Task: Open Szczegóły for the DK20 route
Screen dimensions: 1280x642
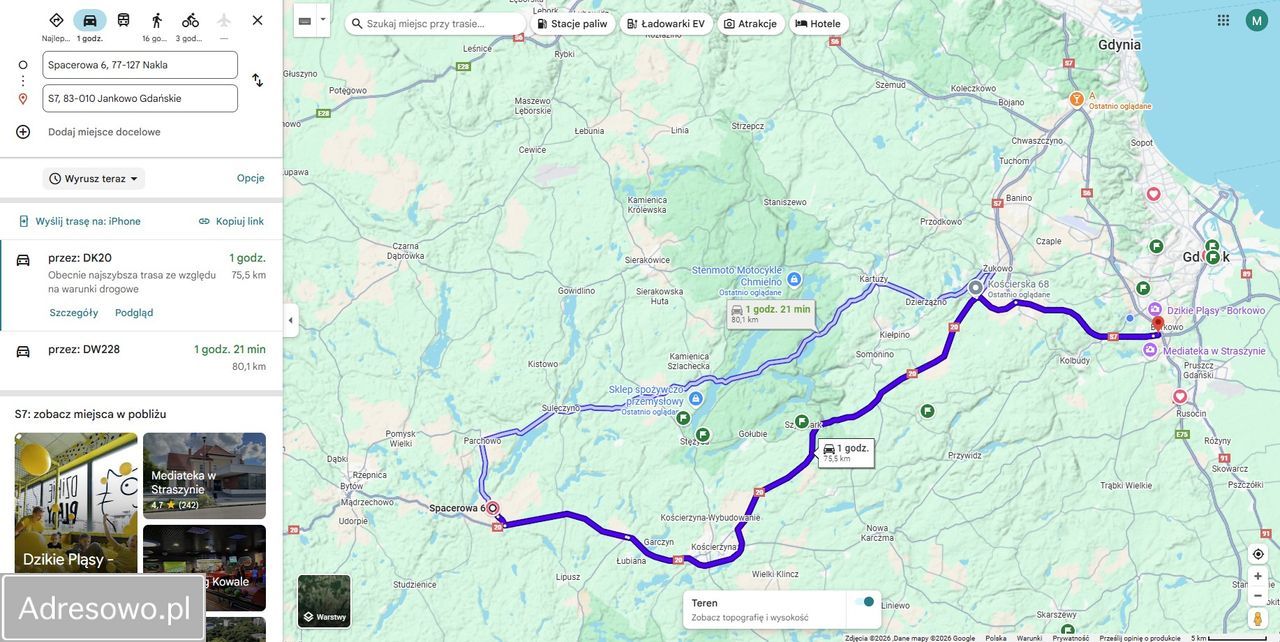Action: click(74, 312)
